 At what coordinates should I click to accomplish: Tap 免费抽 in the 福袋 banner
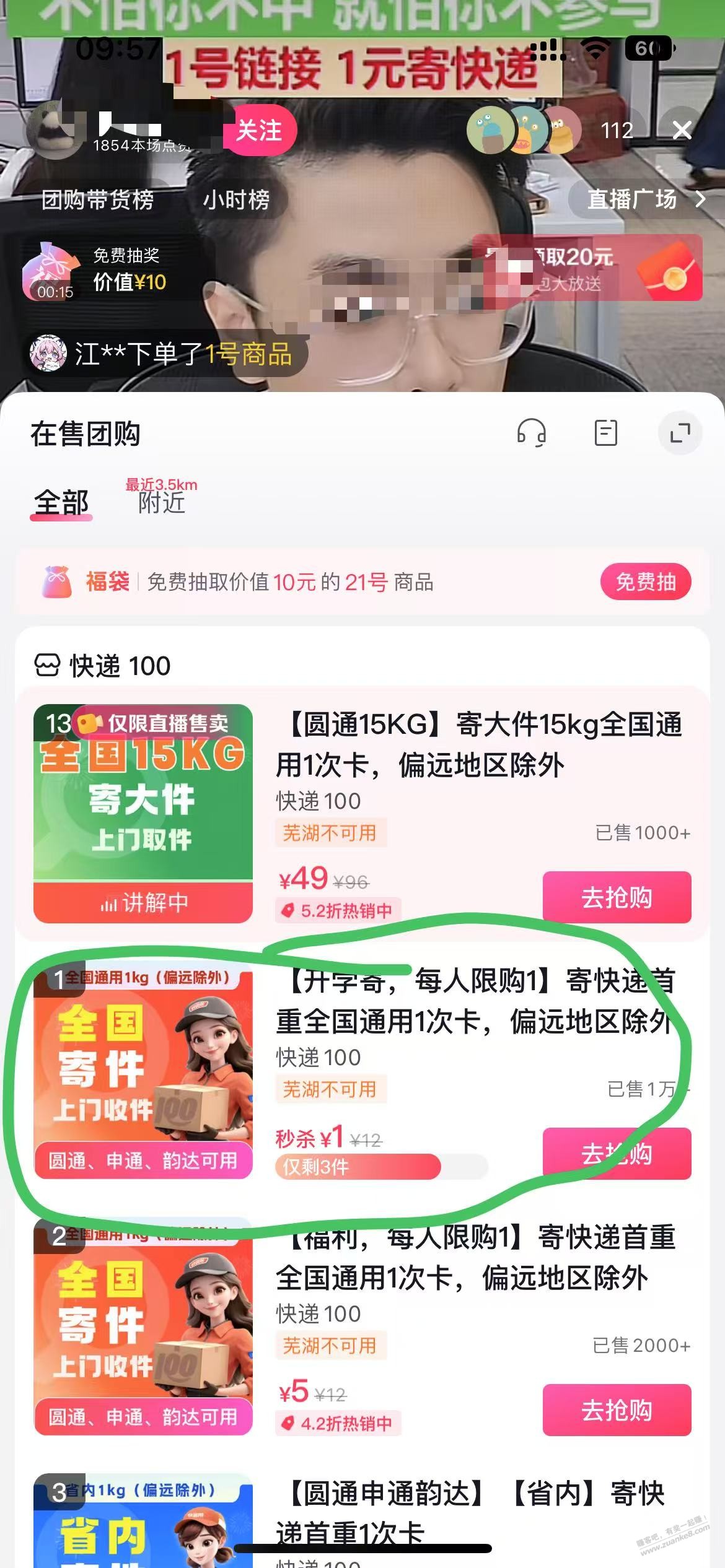pyautogui.click(x=645, y=581)
